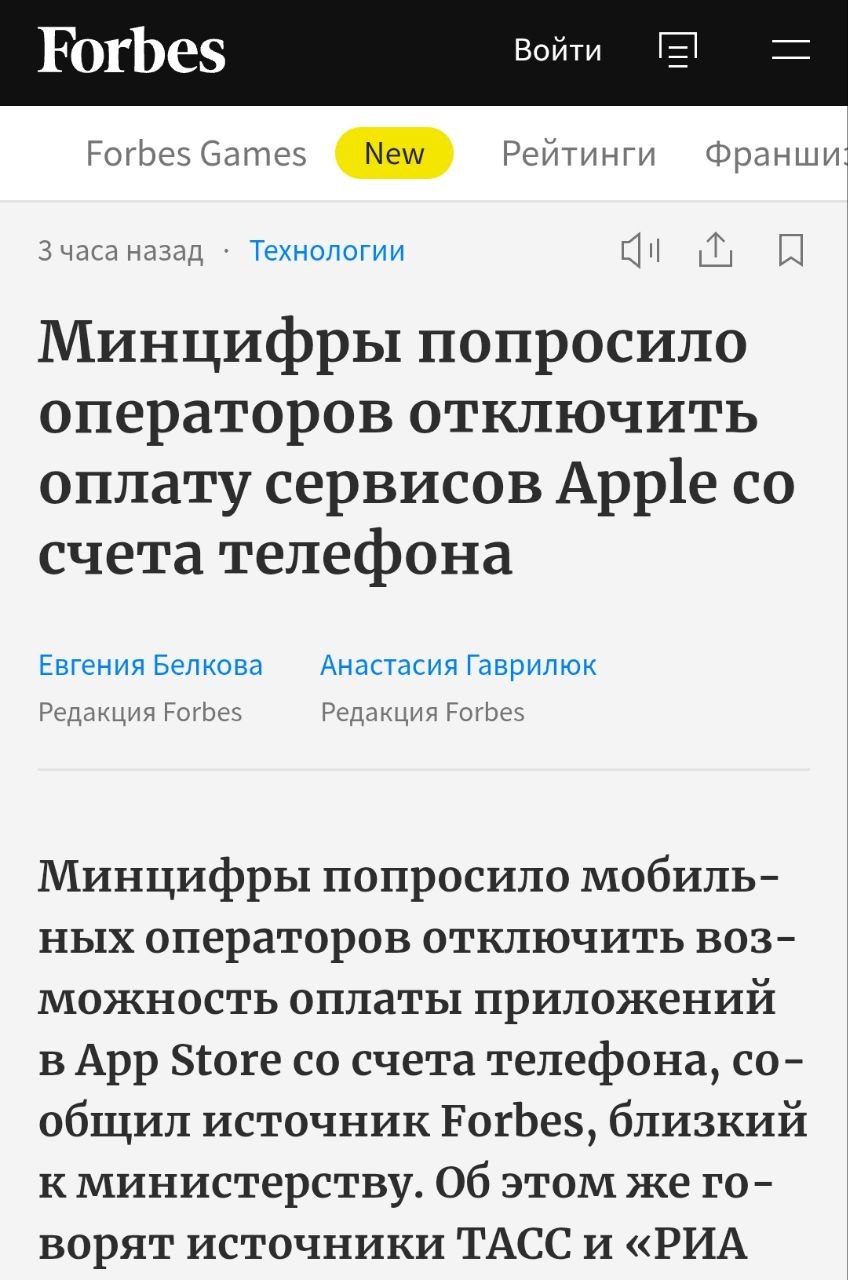Go to Forbes homepage via logo
Viewport: 848px width, 1280px height.
(132, 50)
